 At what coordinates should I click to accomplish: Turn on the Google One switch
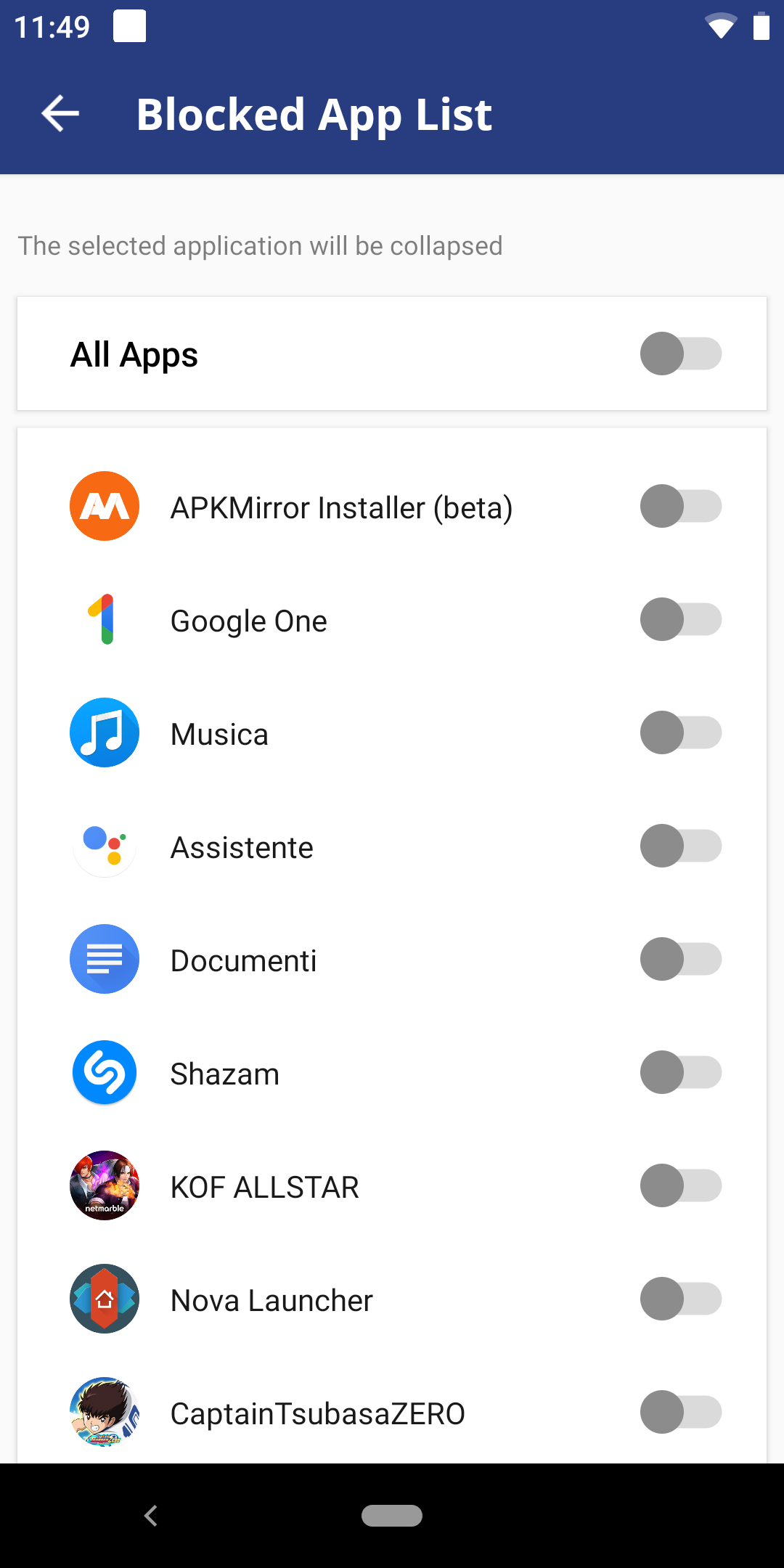tap(681, 619)
